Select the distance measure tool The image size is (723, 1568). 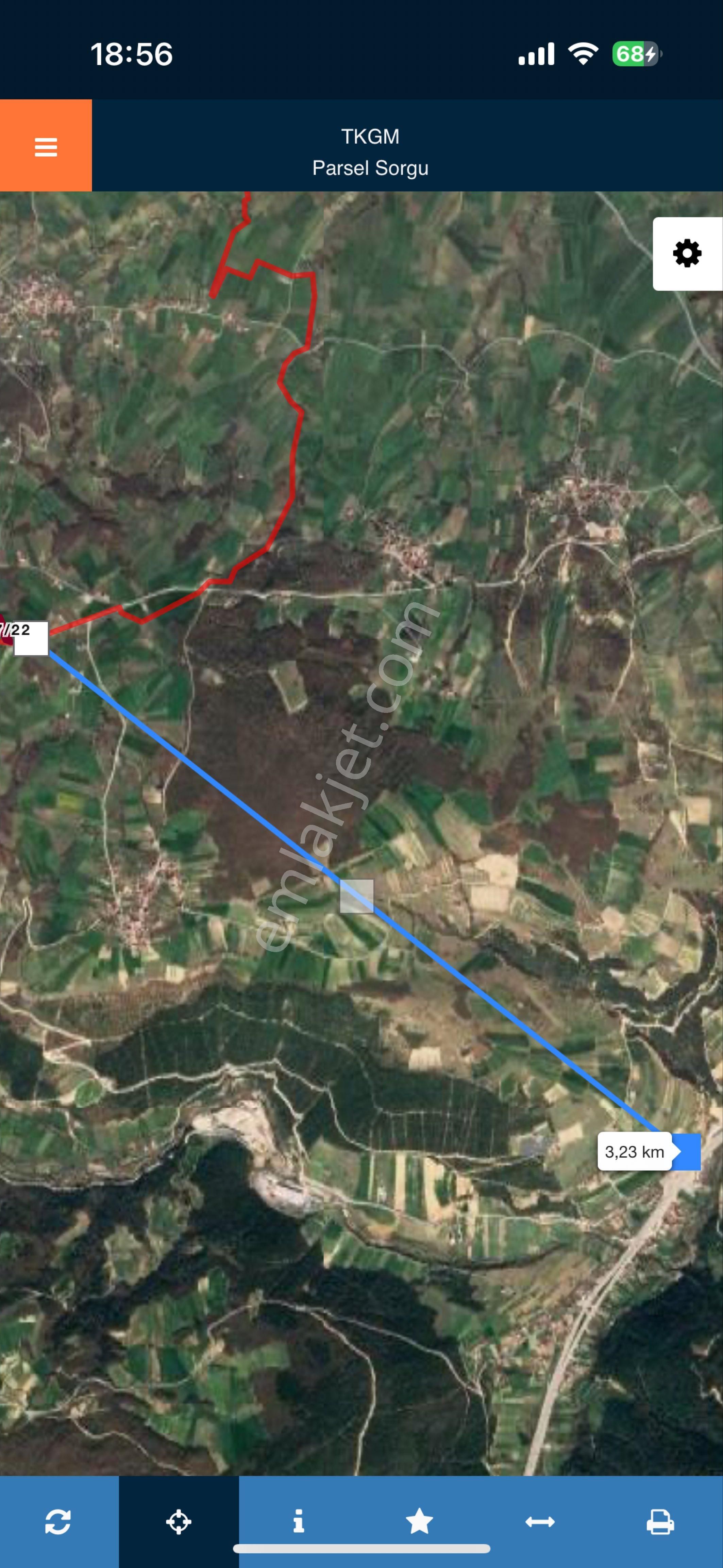click(540, 1521)
